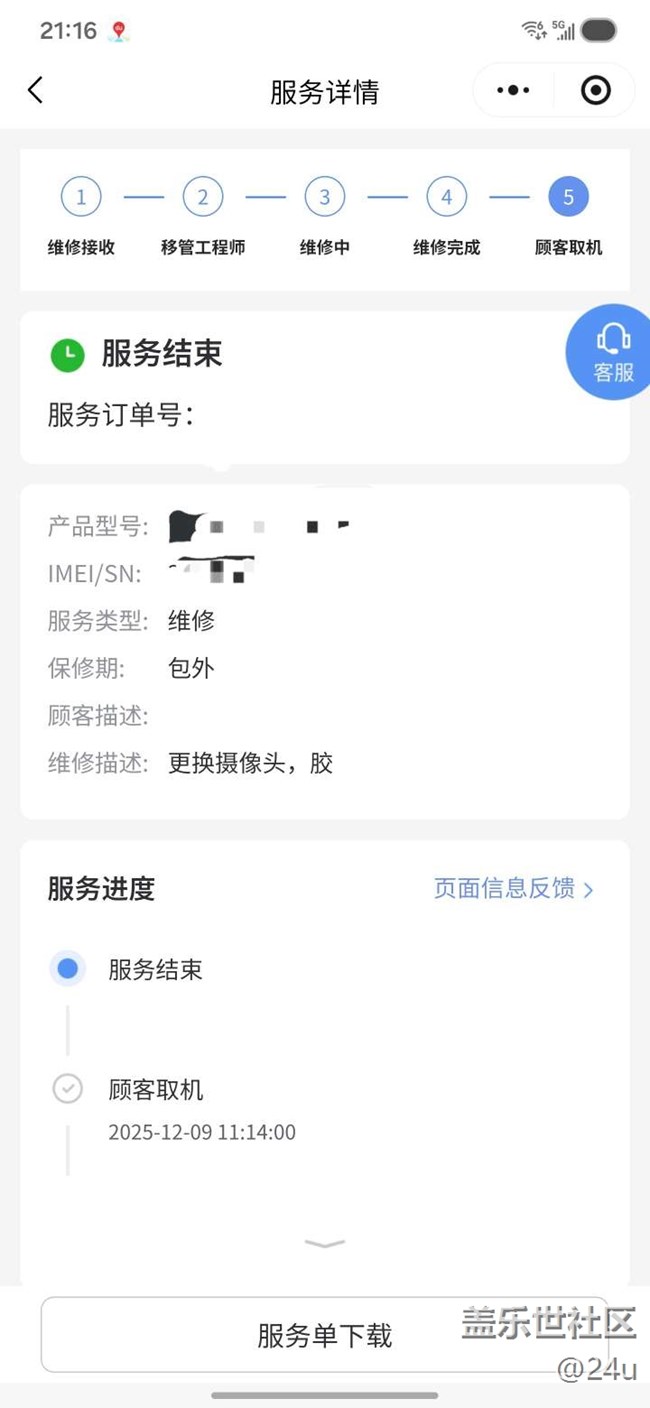Open the mini program more-options menu

tap(513, 91)
